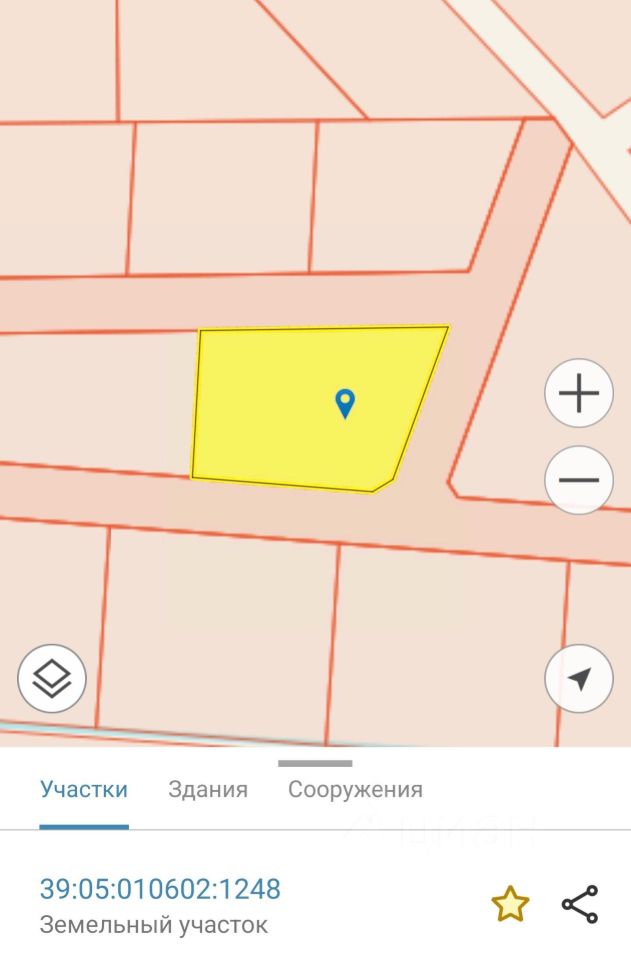Share this land parcel
This screenshot has width=631, height=960.
(580, 904)
